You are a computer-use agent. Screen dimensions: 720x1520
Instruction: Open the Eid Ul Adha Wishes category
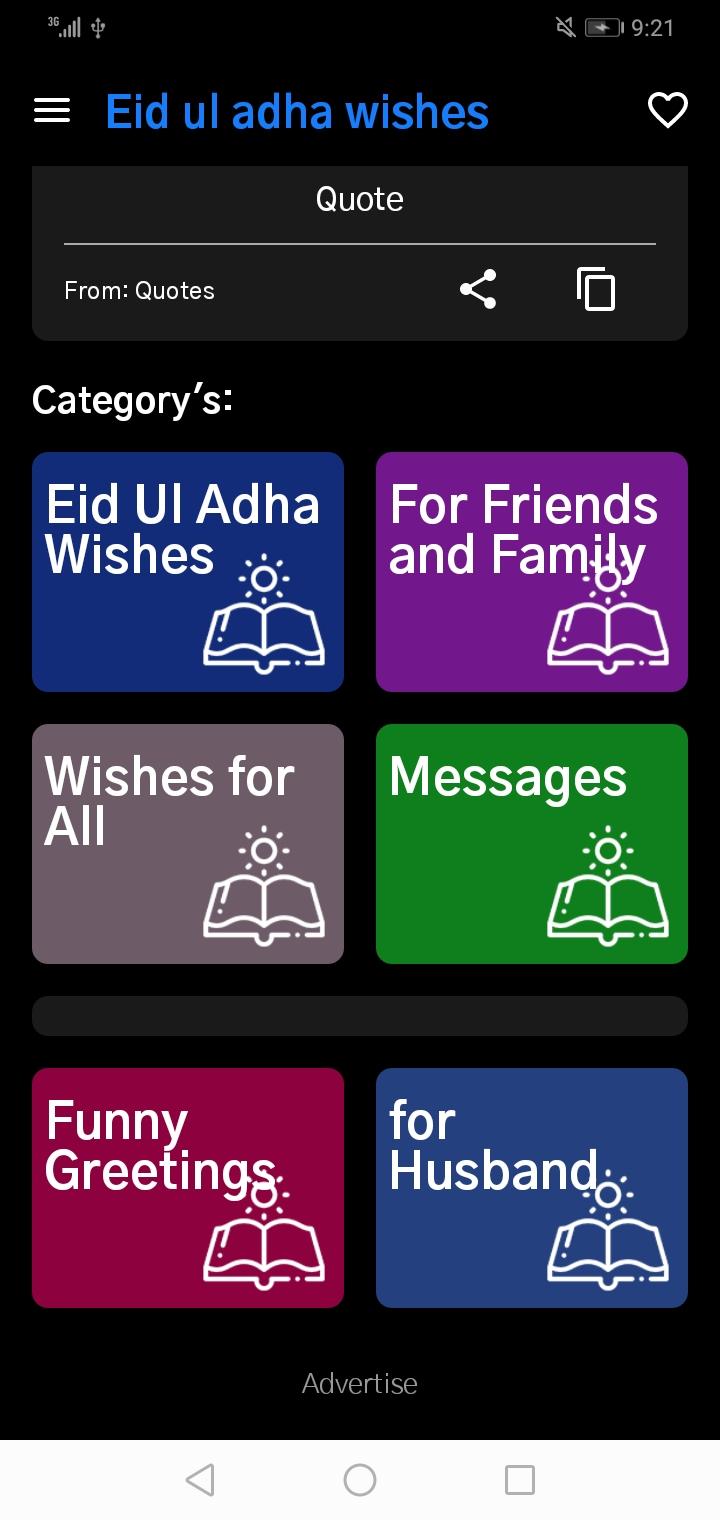pos(188,572)
